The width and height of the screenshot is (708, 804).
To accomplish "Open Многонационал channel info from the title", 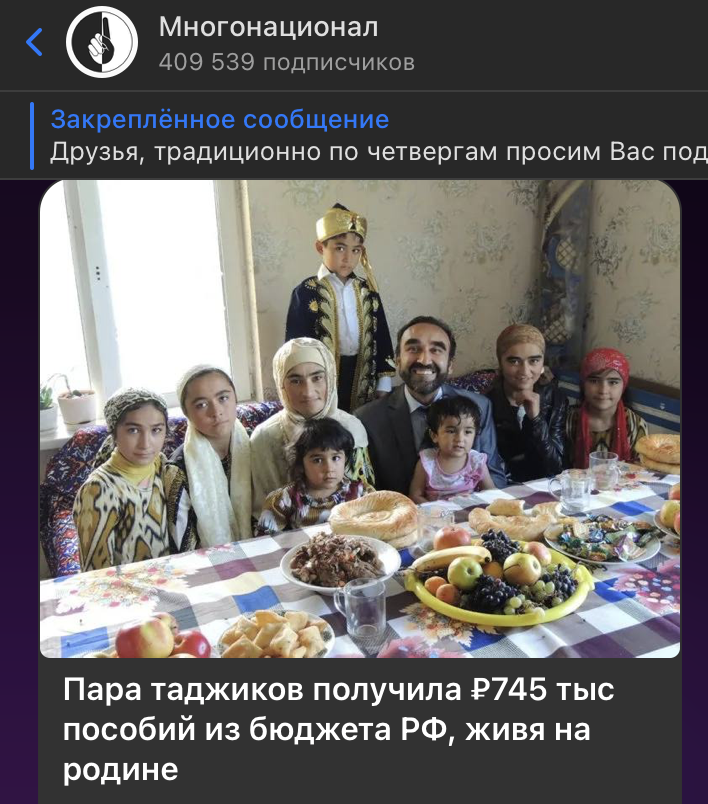I will (x=270, y=28).
